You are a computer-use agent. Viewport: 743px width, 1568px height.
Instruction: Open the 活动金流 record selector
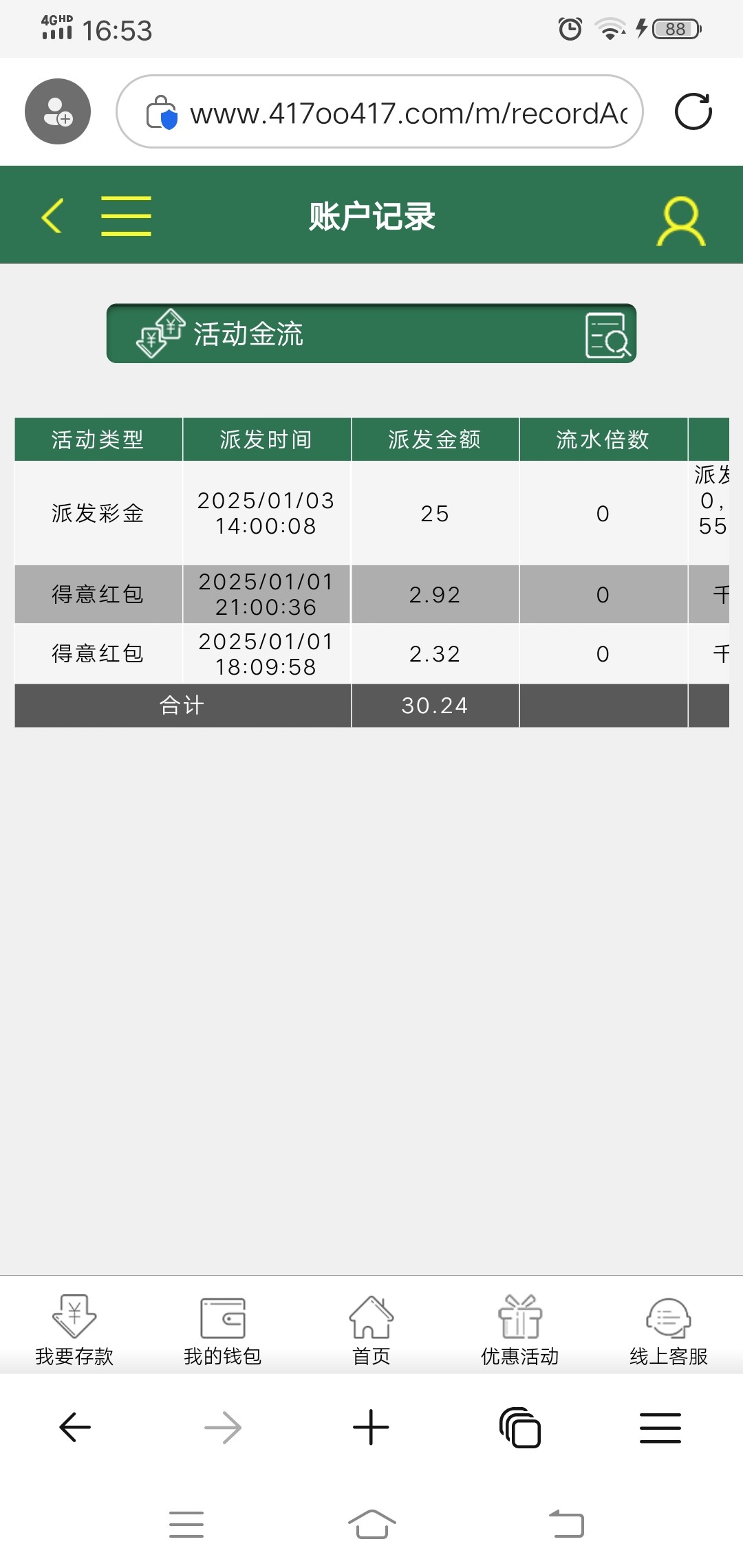coord(371,334)
